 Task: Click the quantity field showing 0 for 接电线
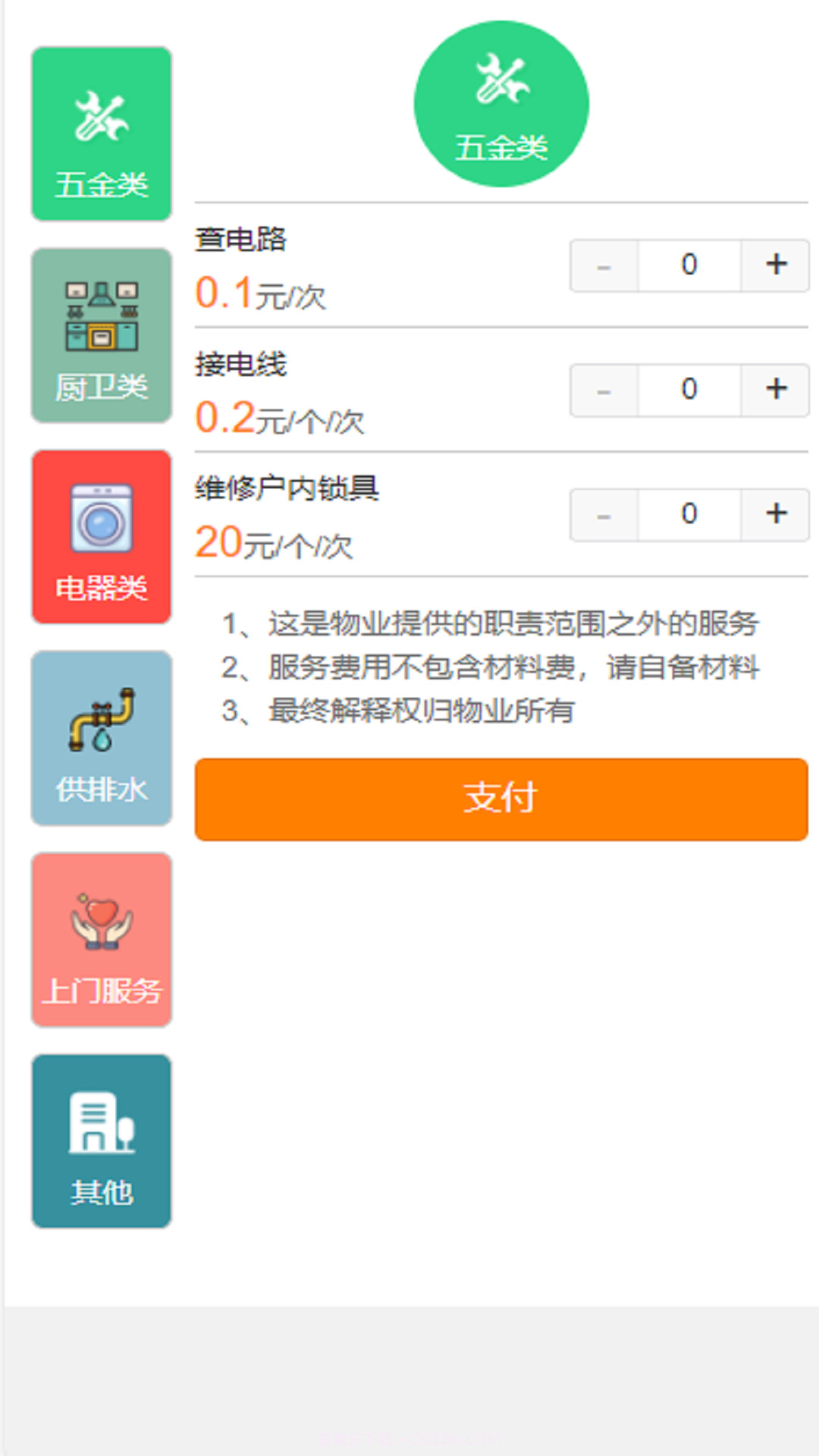click(688, 389)
